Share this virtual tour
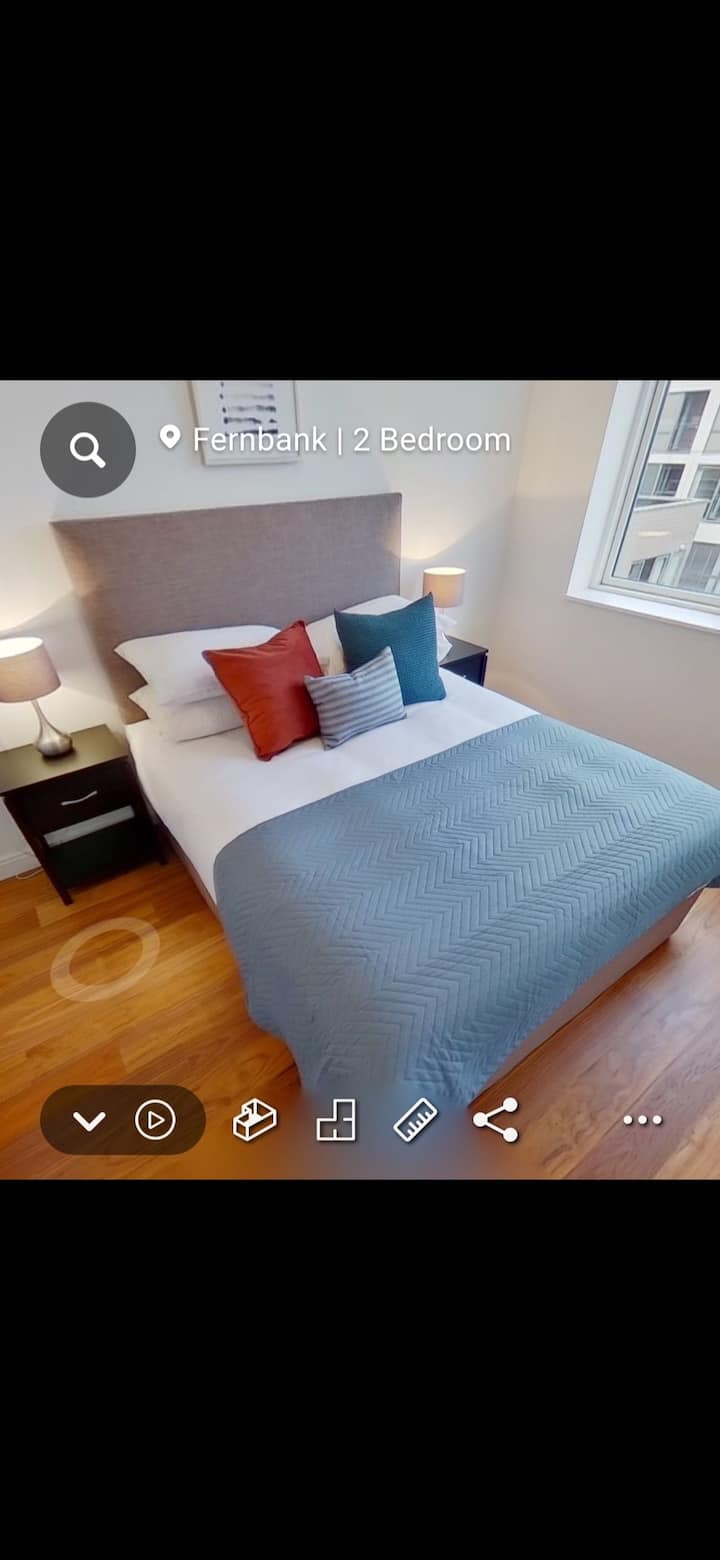This screenshot has width=720, height=1560. pyautogui.click(x=496, y=1120)
